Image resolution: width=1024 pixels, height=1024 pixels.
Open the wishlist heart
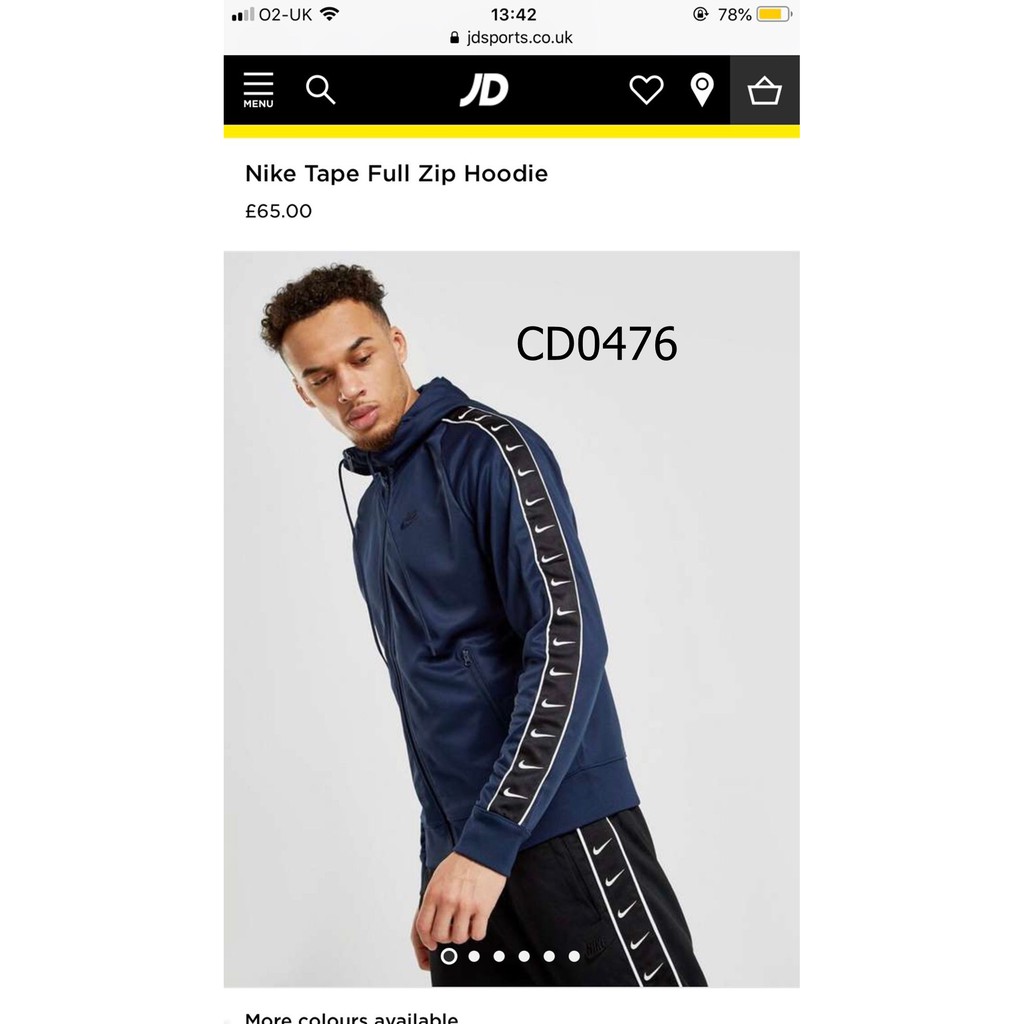tap(646, 90)
